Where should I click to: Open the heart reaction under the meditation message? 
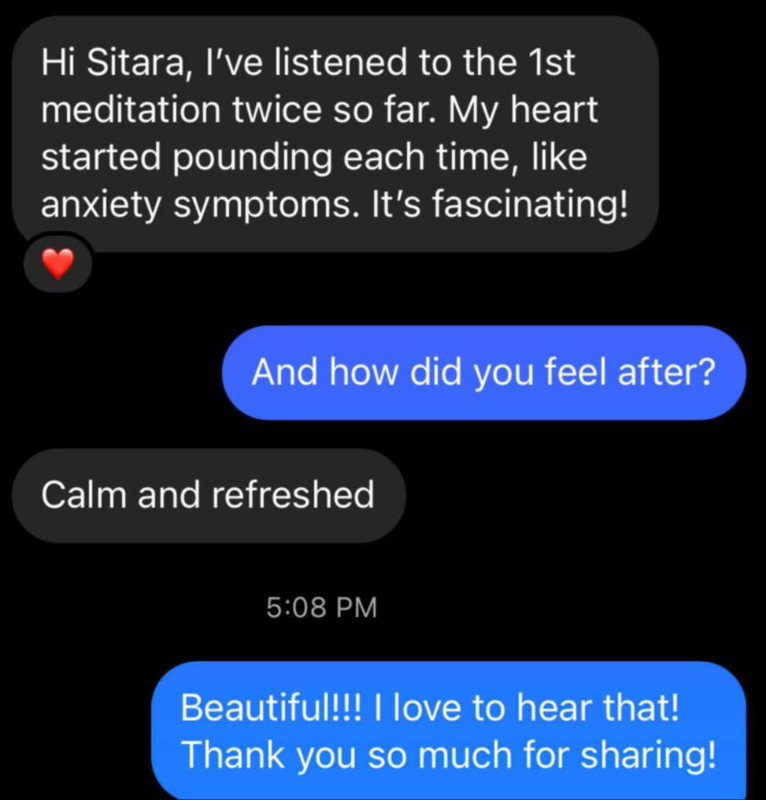pyautogui.click(x=58, y=264)
